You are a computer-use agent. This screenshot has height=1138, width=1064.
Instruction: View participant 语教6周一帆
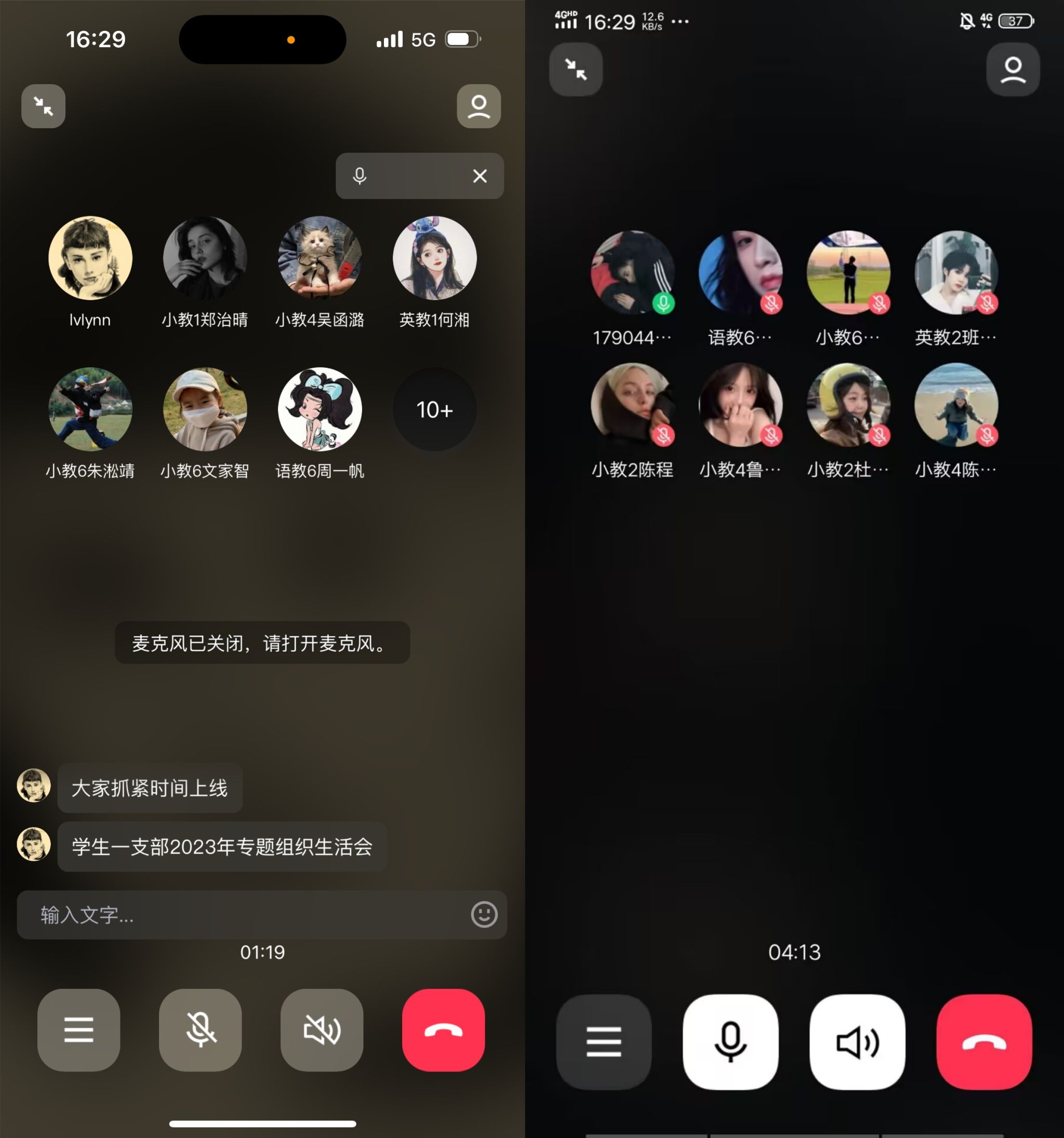pos(320,409)
